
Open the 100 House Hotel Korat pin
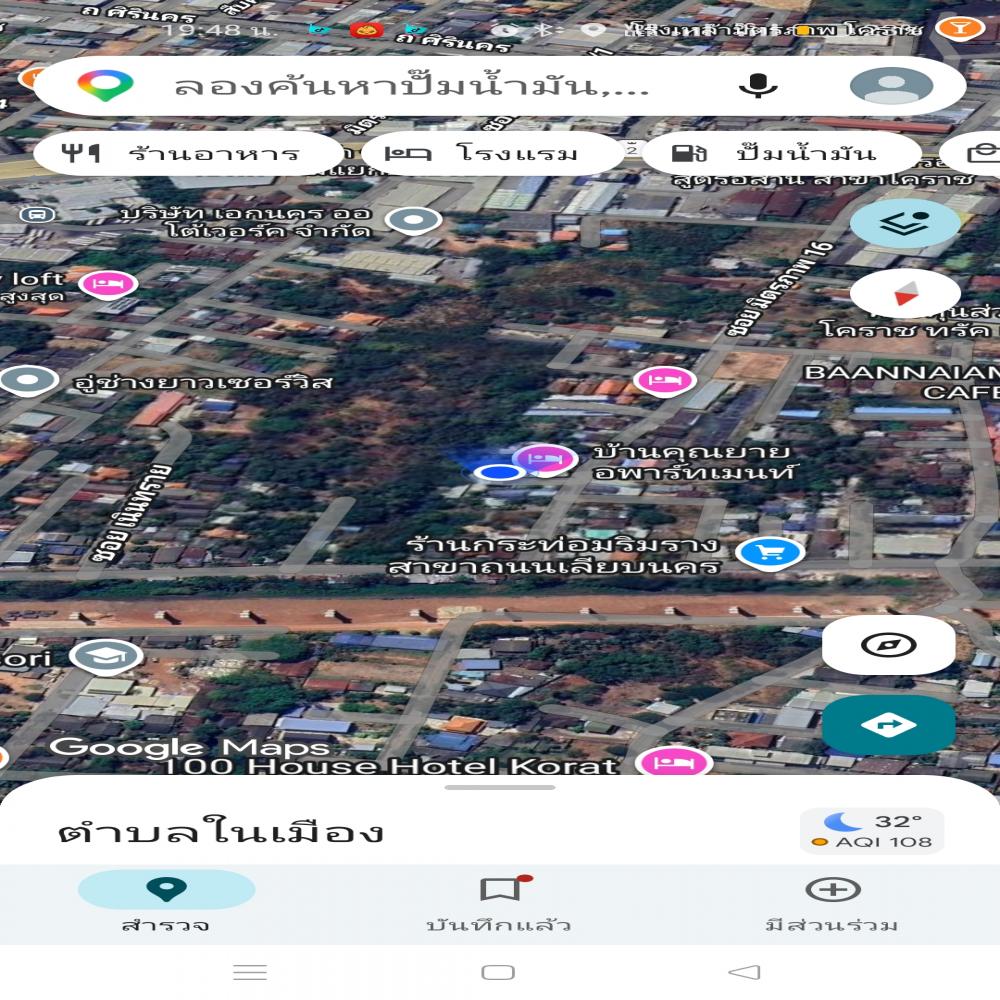[675, 762]
